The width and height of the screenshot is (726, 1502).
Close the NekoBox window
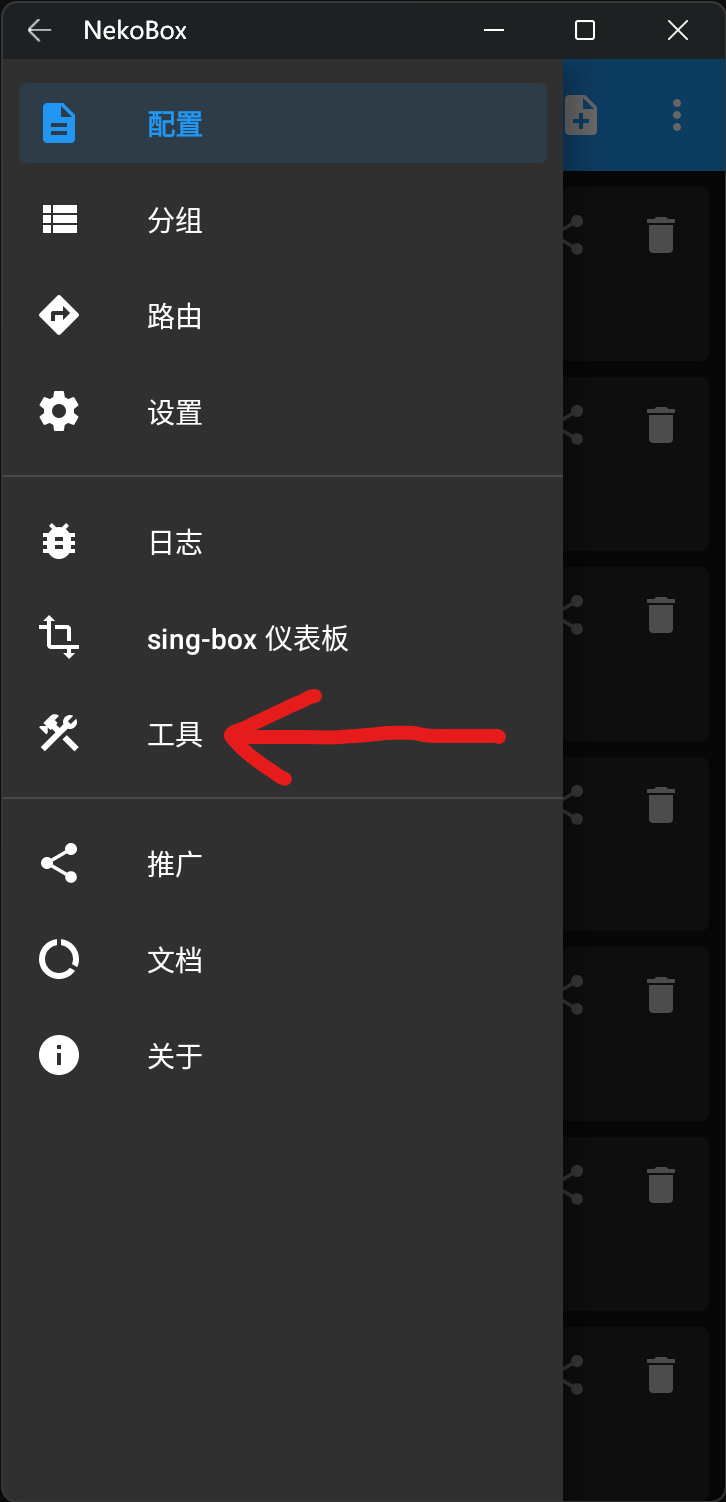pyautogui.click(x=678, y=31)
